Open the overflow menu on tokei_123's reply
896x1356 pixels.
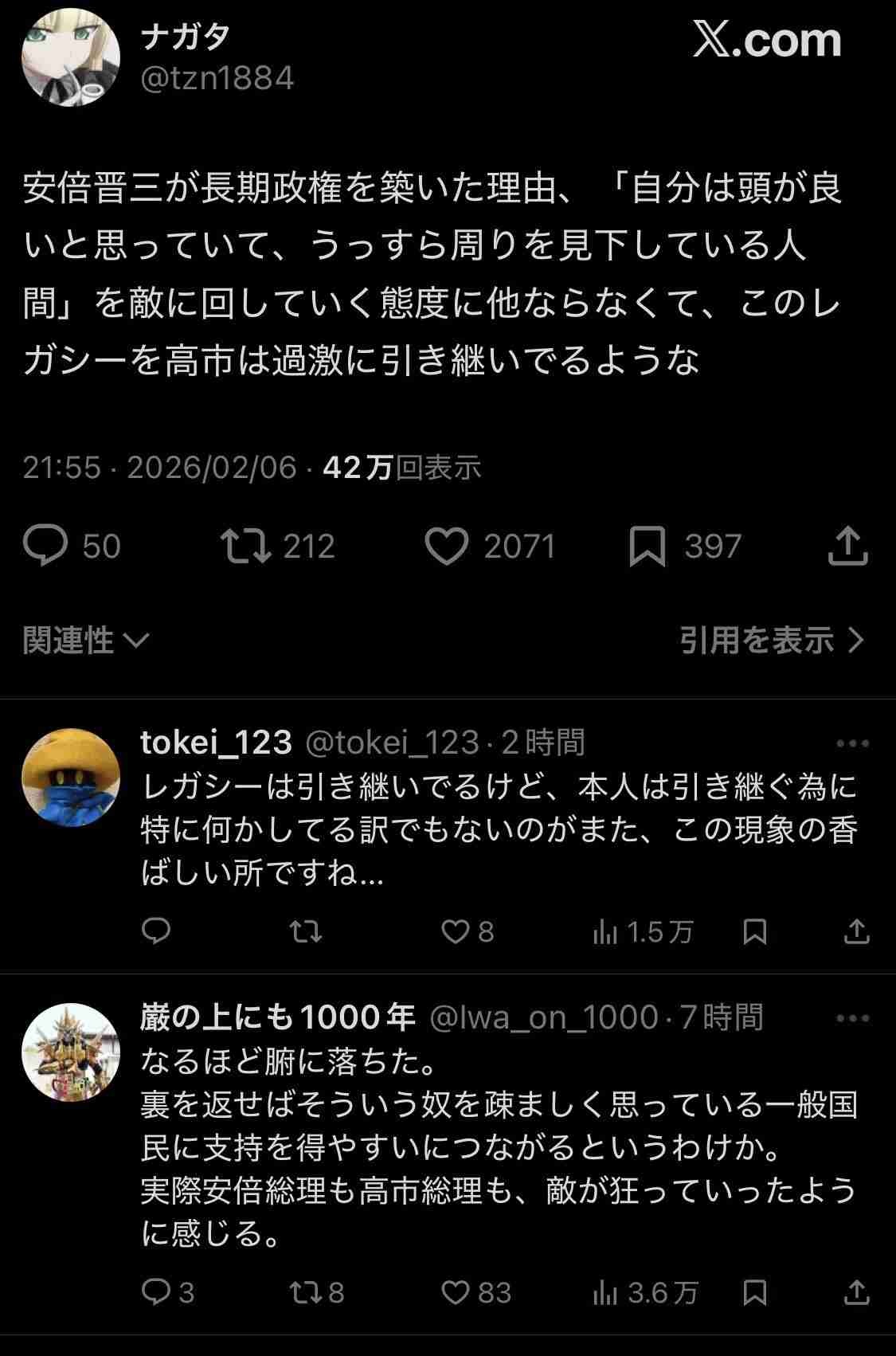852,743
